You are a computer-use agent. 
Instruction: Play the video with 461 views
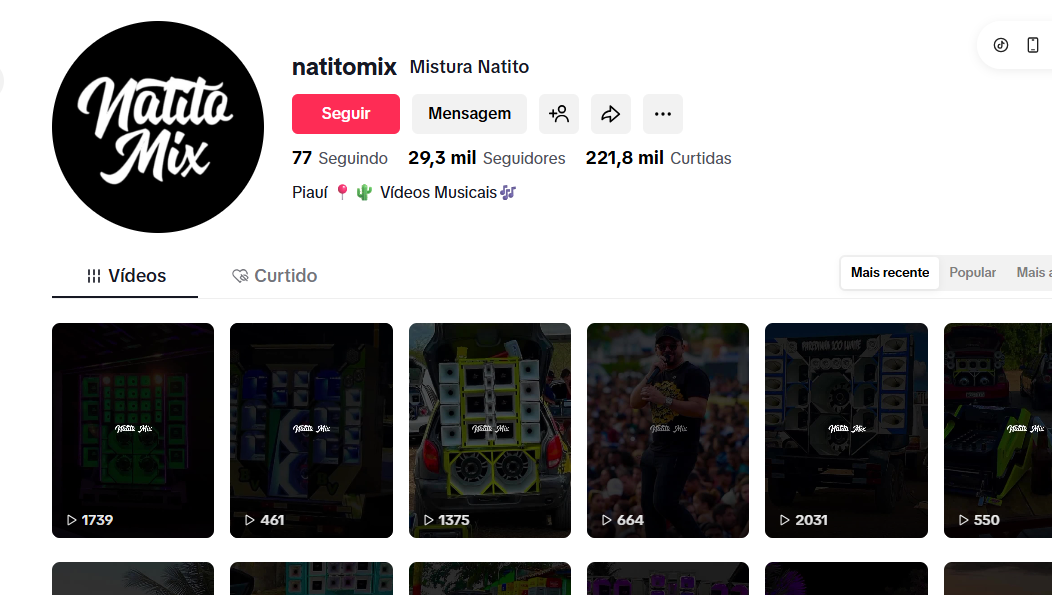tap(311, 430)
